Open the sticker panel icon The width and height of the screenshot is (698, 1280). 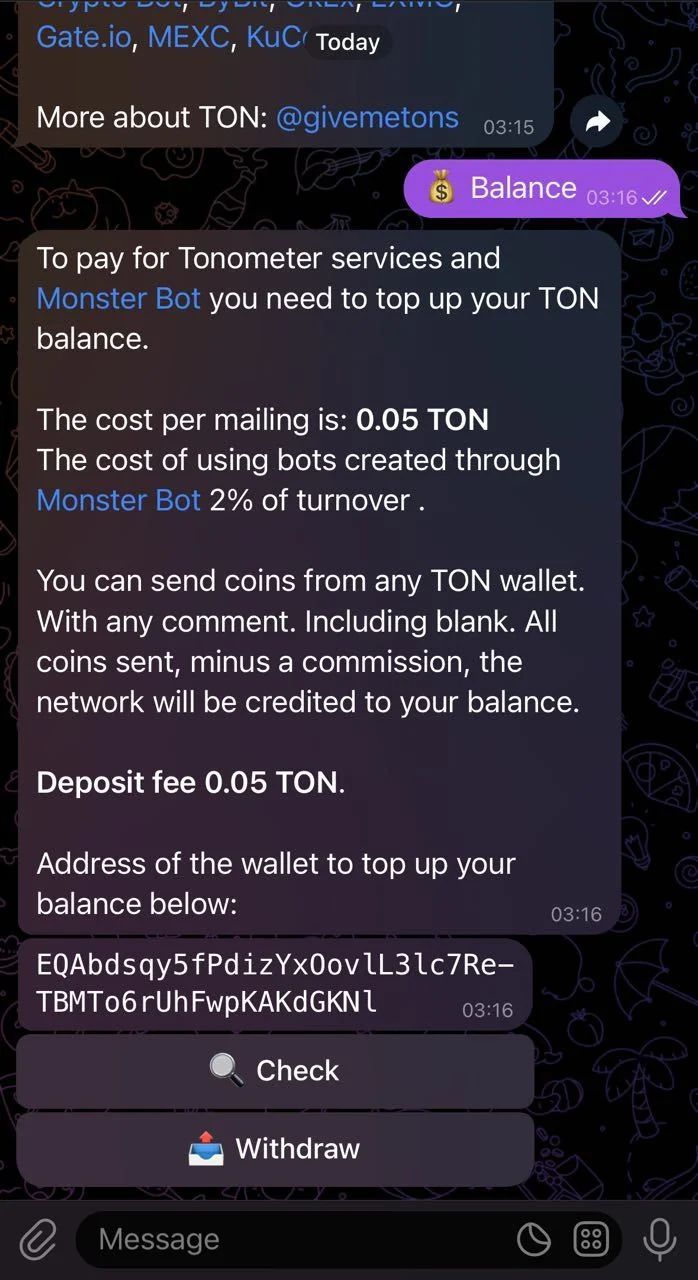point(534,1241)
